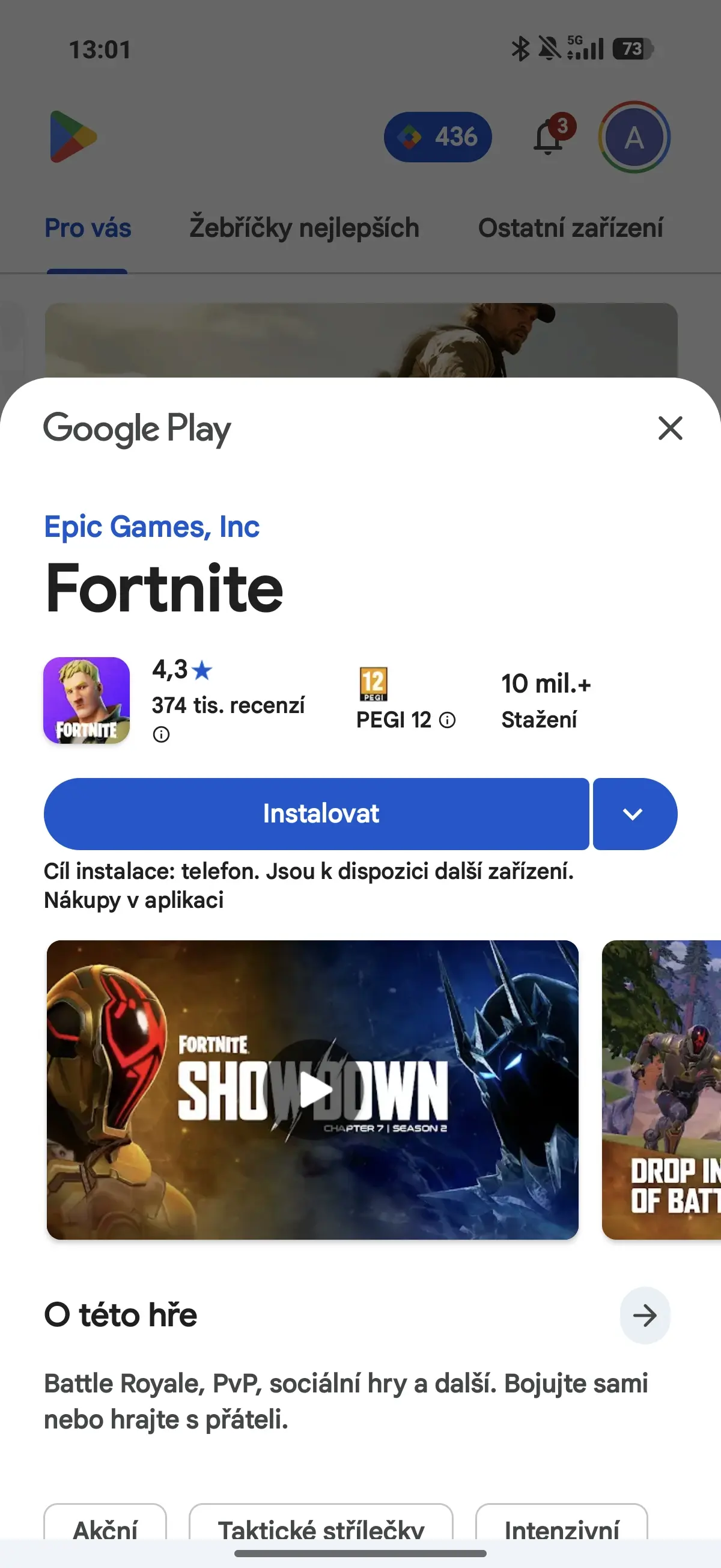721x1568 pixels.
Task: Tap the Instalovat button
Action: point(317,814)
